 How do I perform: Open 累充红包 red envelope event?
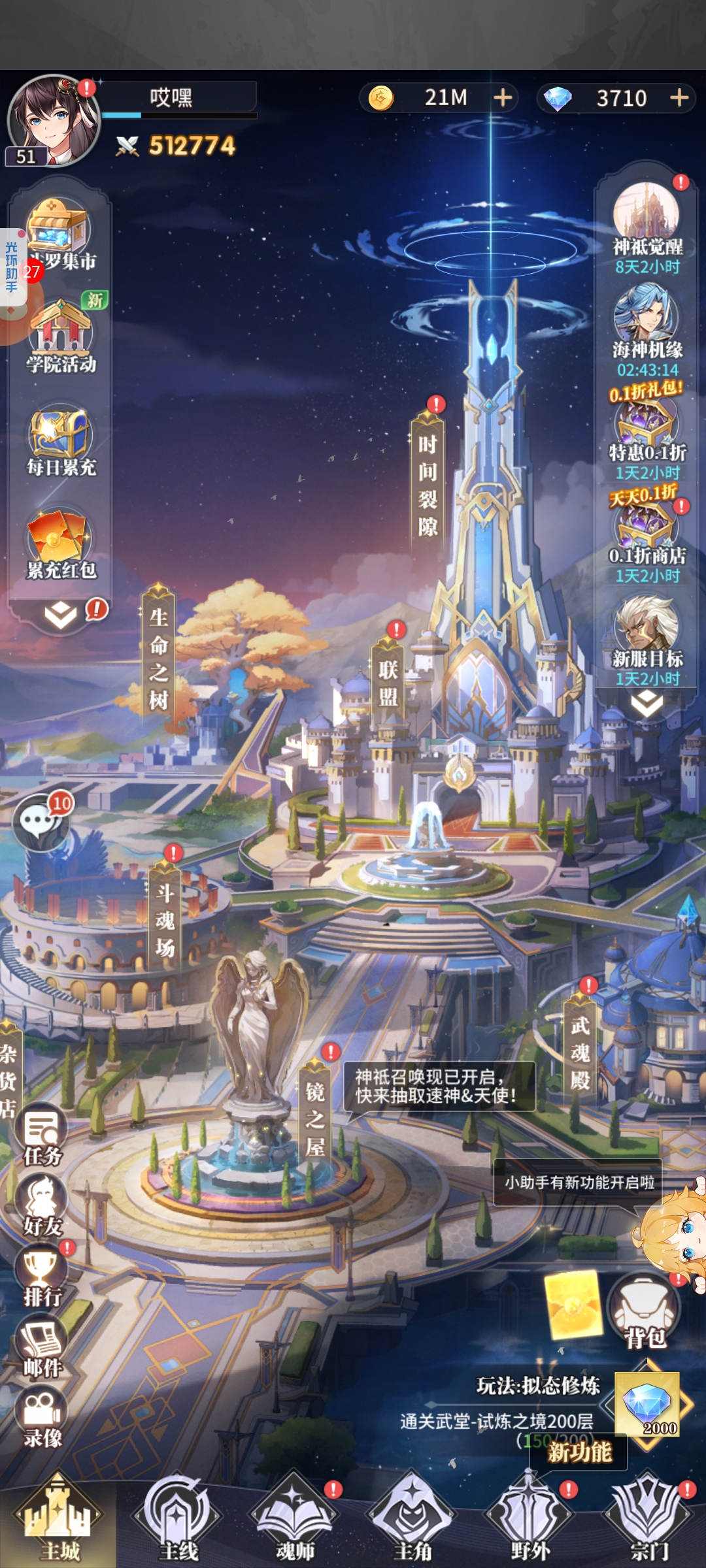pyautogui.click(x=60, y=542)
